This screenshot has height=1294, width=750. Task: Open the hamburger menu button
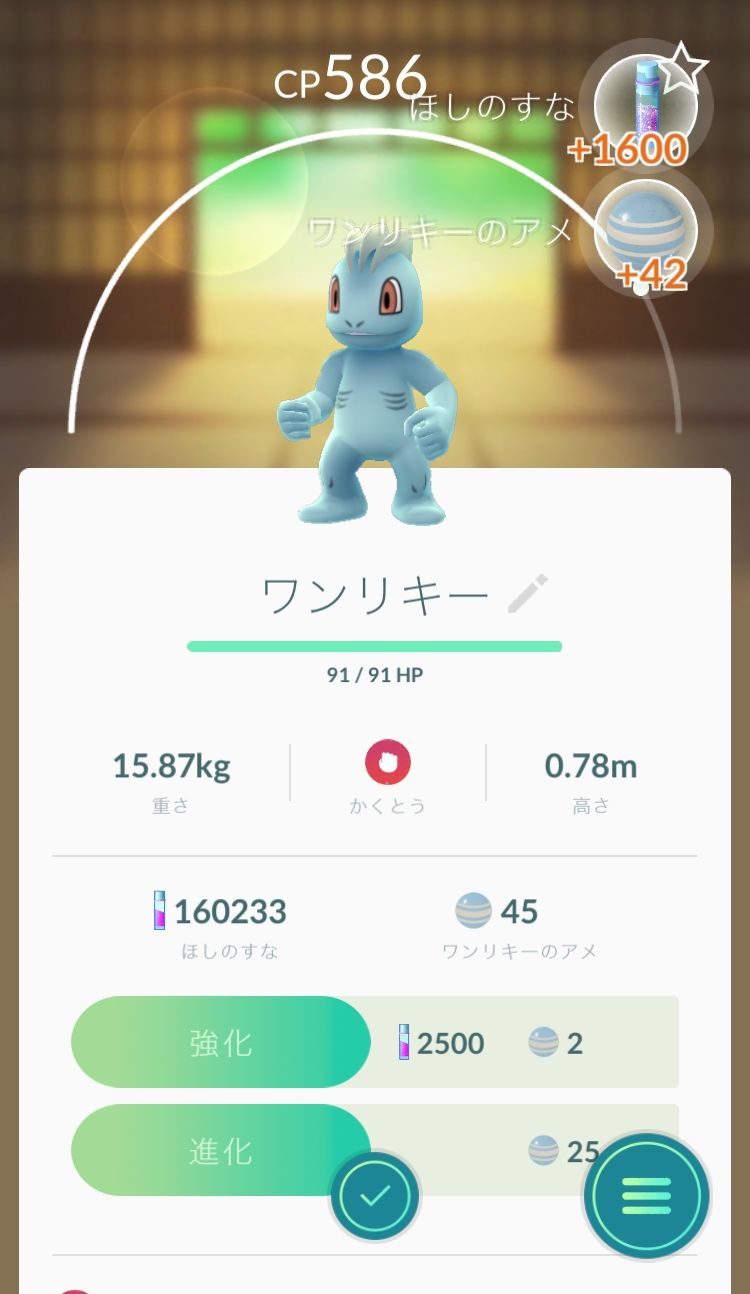(646, 1195)
